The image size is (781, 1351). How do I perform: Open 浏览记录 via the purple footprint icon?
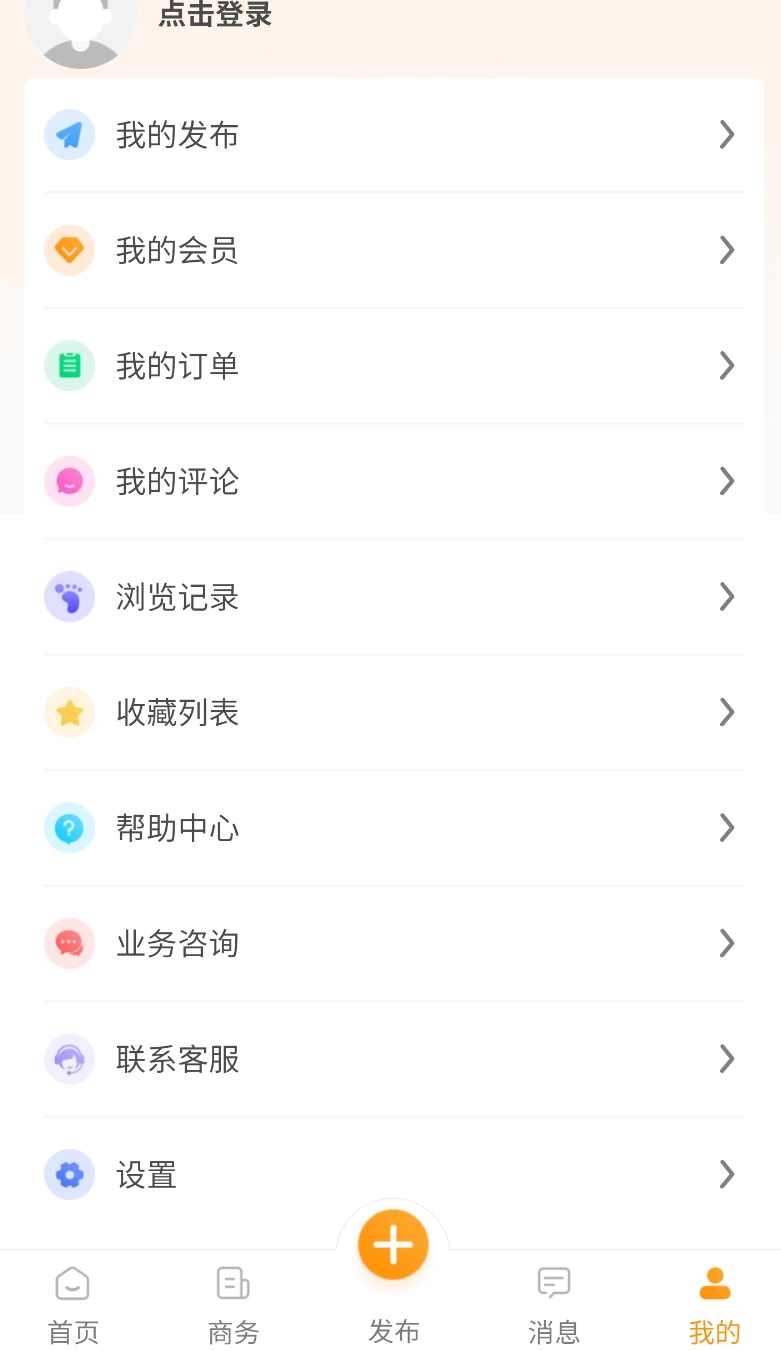click(68, 596)
